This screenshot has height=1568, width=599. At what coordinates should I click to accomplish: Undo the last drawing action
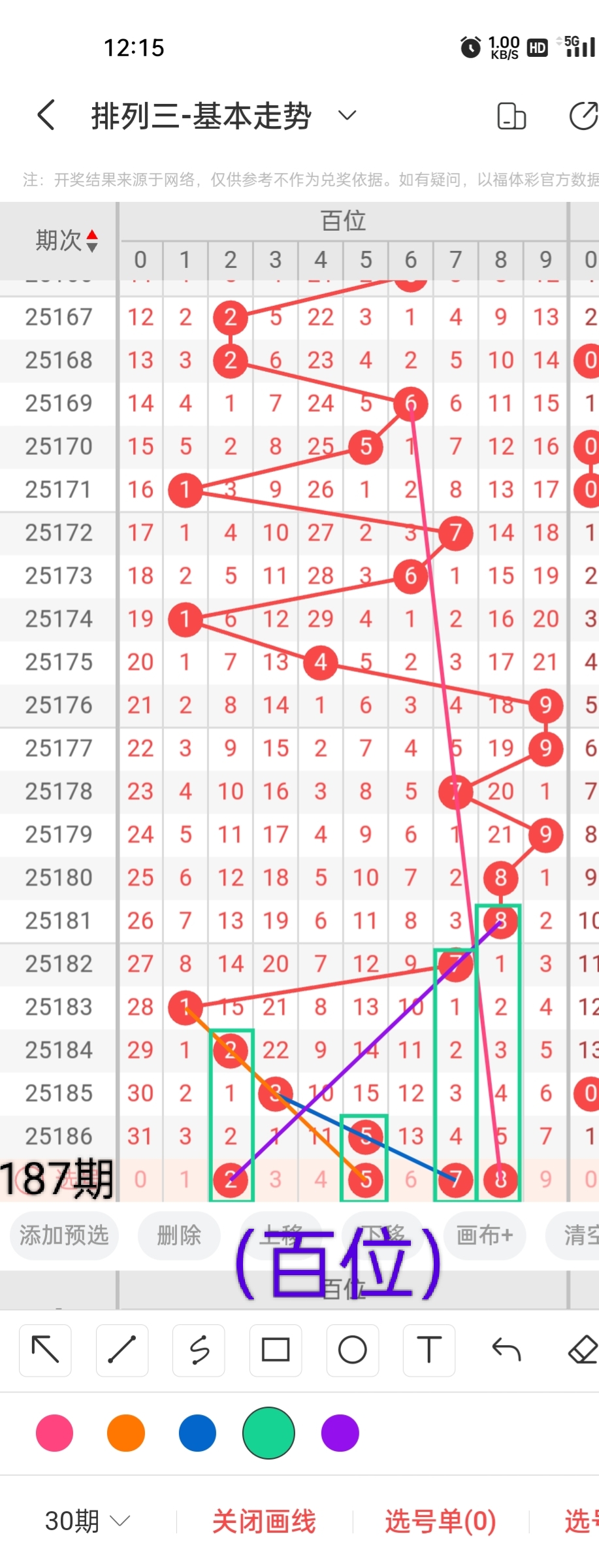(506, 1350)
